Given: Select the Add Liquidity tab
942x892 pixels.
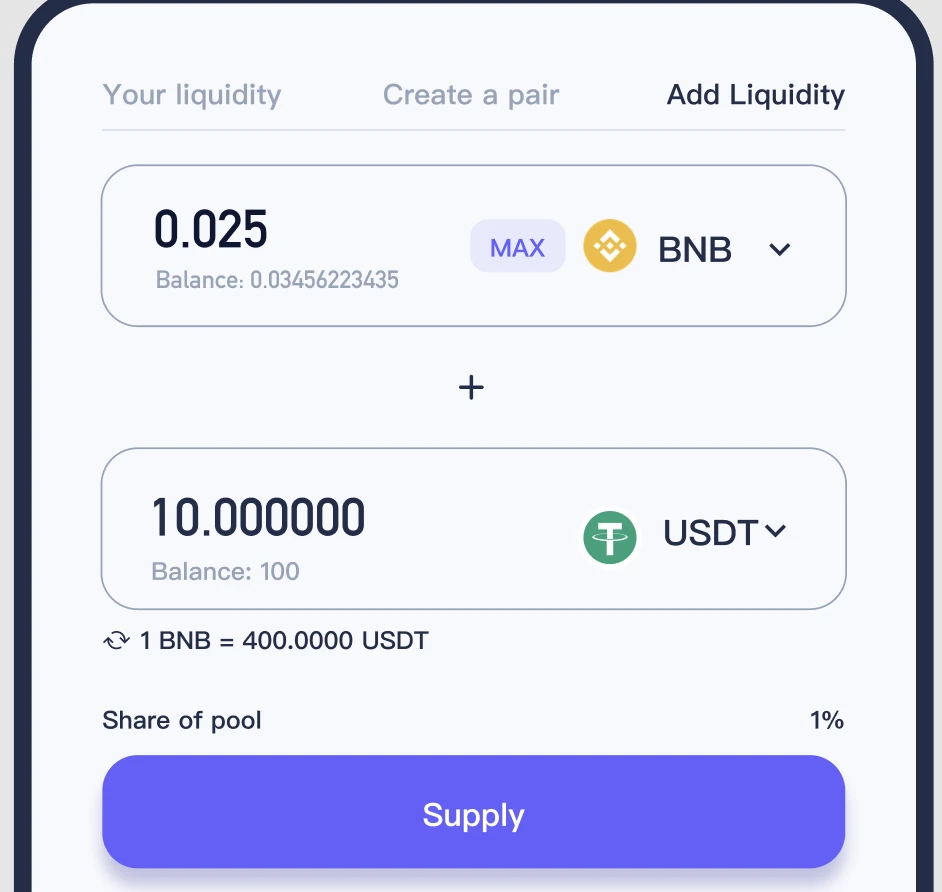Looking at the screenshot, I should (x=755, y=95).
